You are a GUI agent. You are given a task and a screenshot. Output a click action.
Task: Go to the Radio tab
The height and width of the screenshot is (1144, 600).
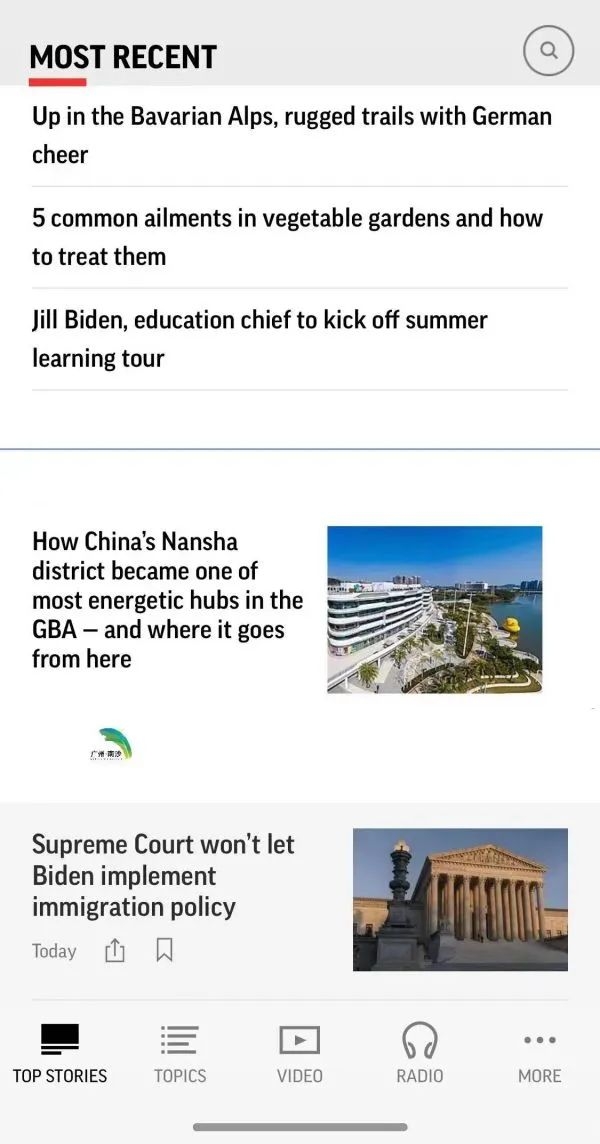coord(419,1054)
